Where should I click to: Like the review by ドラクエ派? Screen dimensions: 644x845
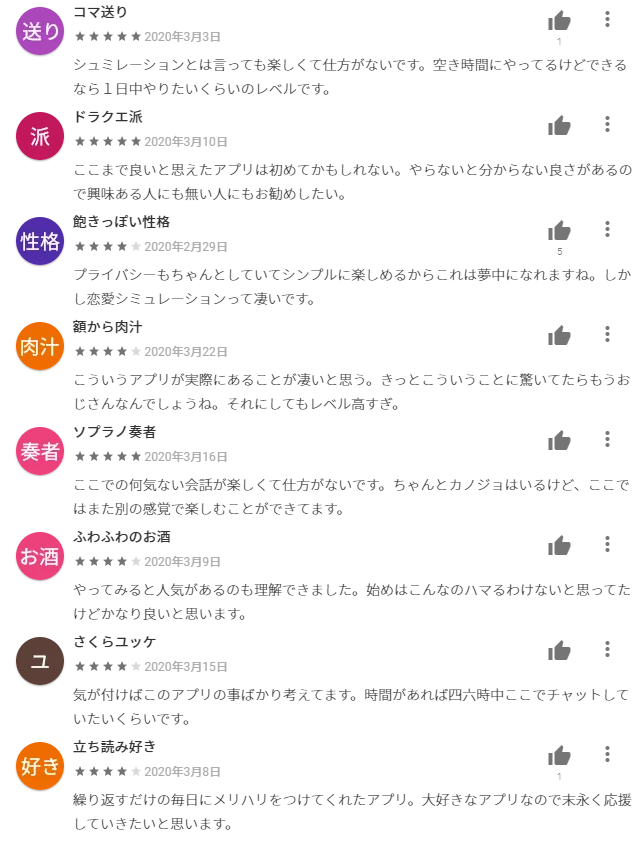tap(559, 126)
